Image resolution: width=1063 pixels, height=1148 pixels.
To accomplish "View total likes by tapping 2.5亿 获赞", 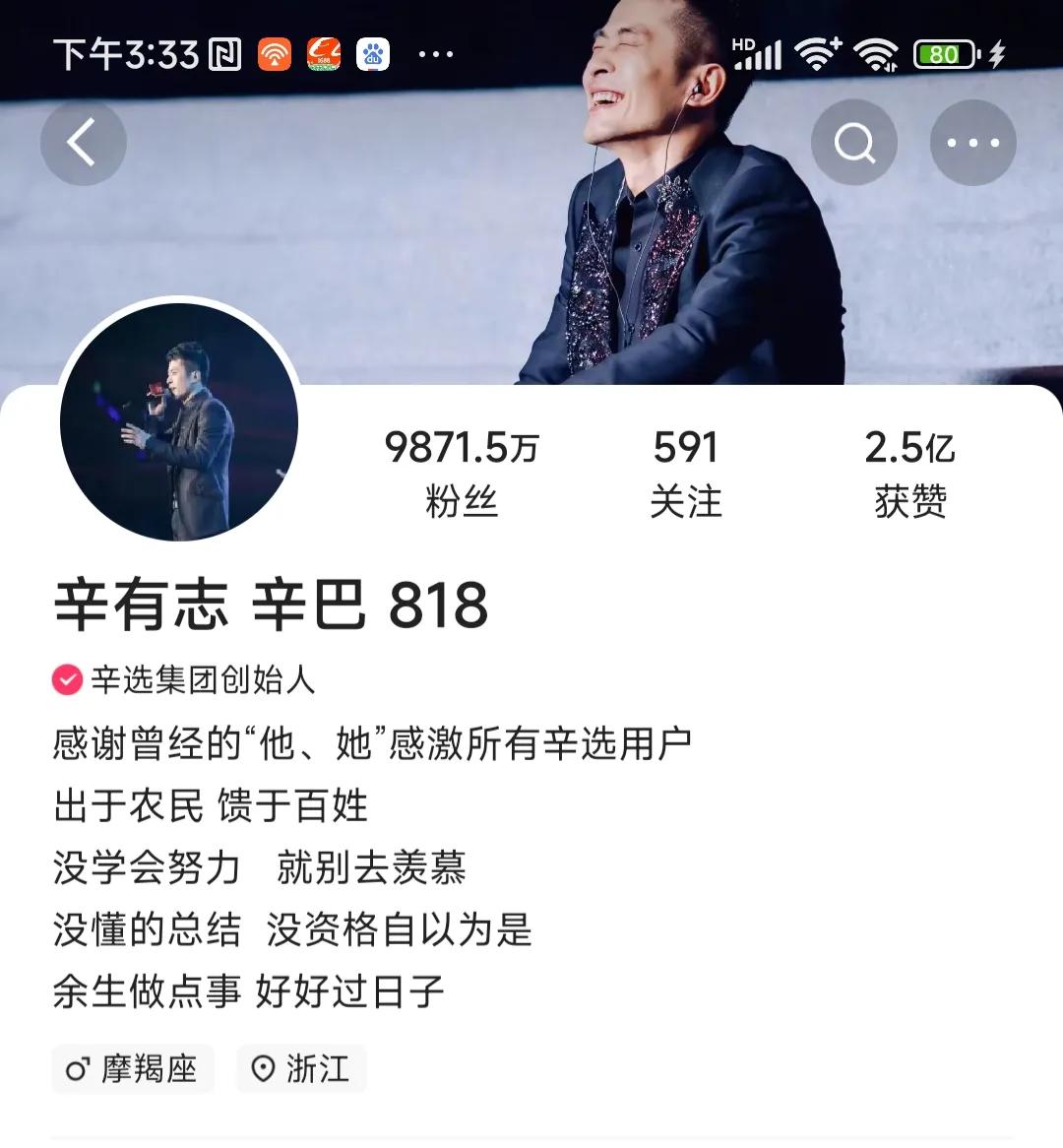I will coord(910,473).
